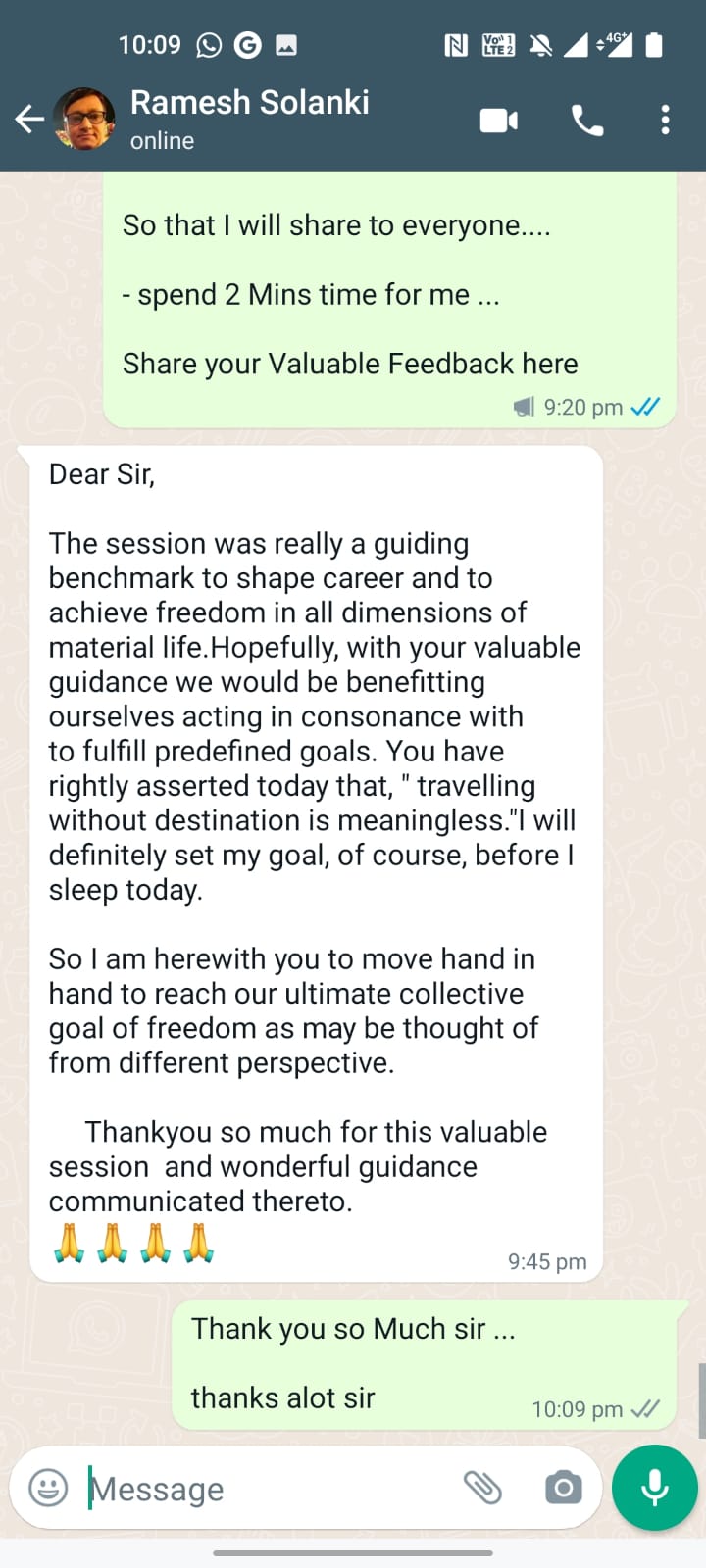Open the three-dot overflow menu
Viewport: 706px width, 1568px height.
pyautogui.click(x=665, y=120)
